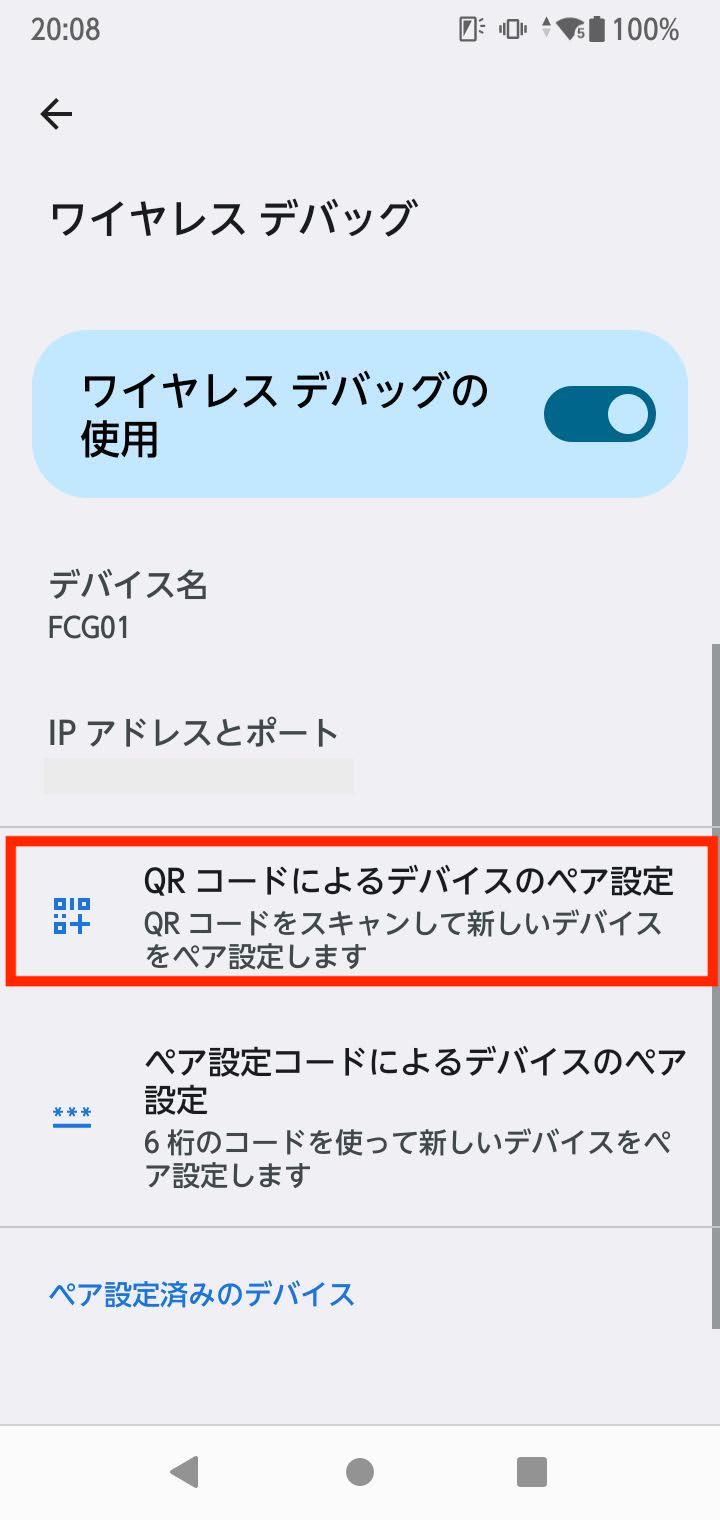Viewport: 720px width, 1520px height.
Task: Go back using the top arrow
Action: click(56, 115)
